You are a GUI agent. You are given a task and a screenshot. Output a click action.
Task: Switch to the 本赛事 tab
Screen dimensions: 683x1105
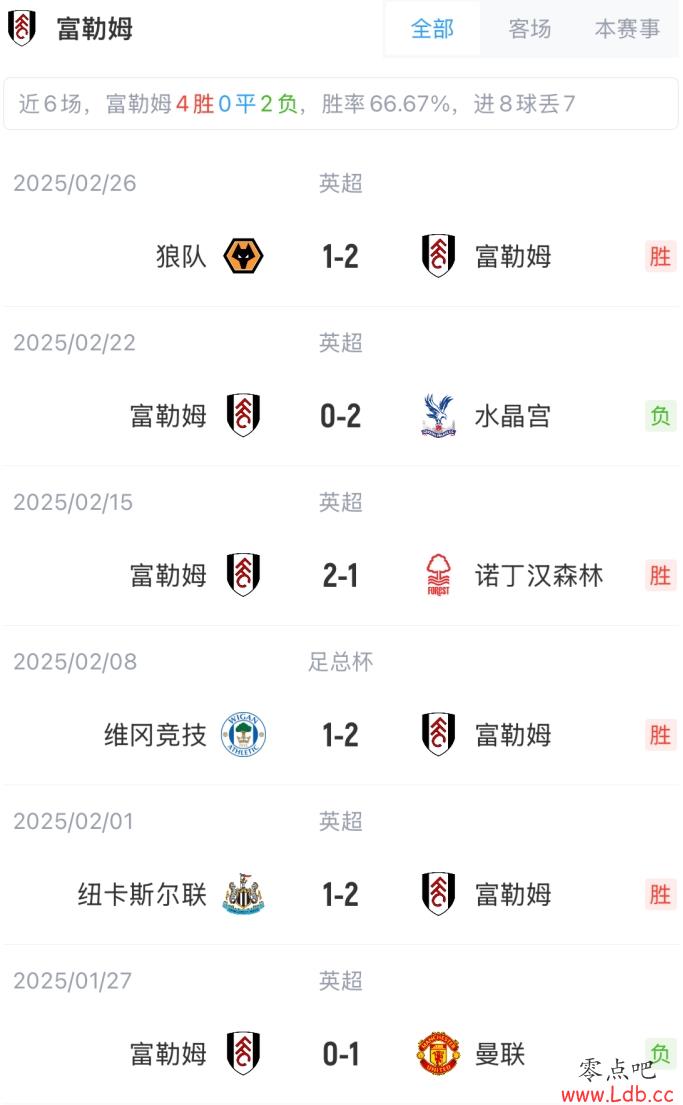point(627,29)
